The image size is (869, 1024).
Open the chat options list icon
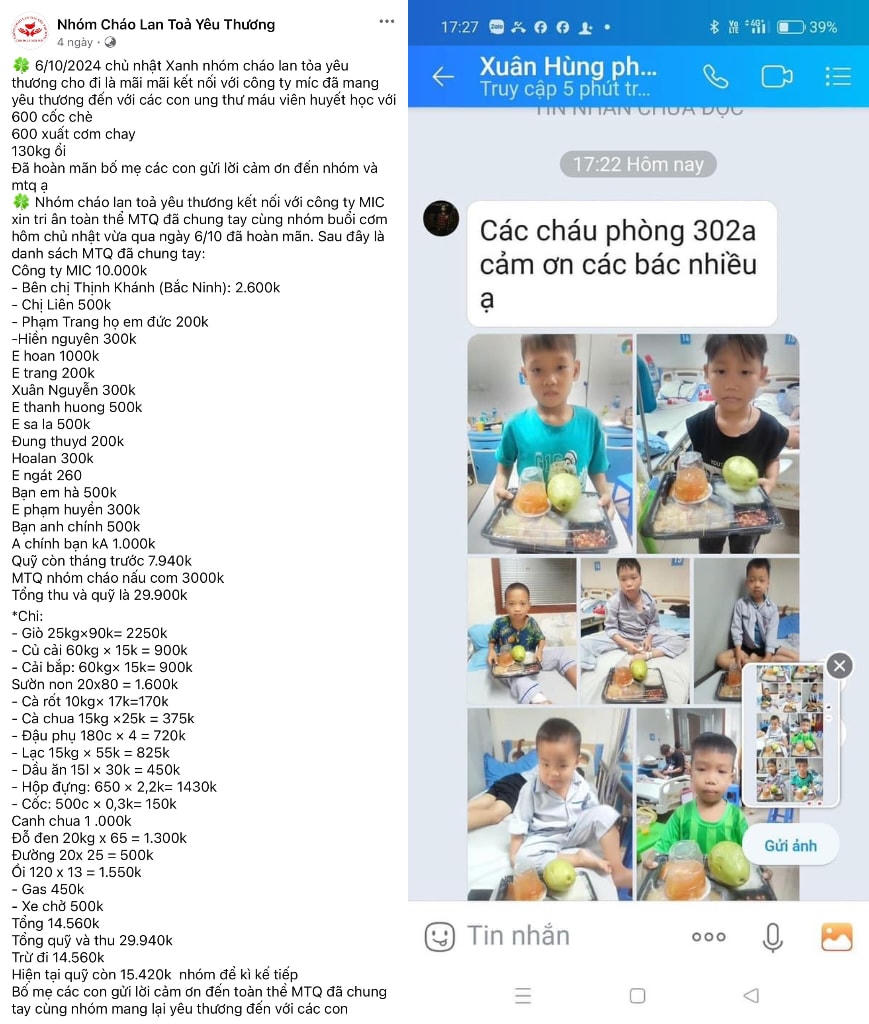[837, 76]
